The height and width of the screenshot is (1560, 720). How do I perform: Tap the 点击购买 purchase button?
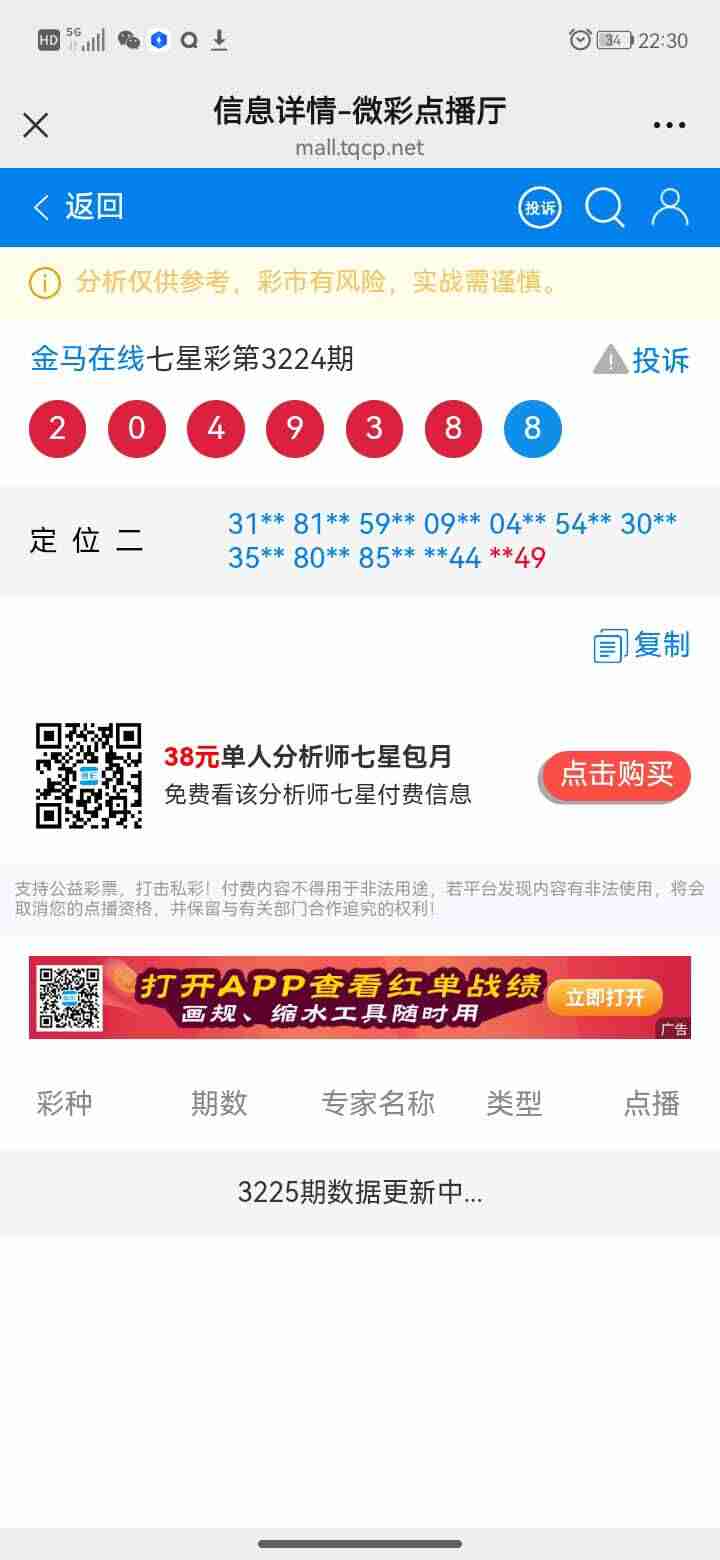(614, 775)
